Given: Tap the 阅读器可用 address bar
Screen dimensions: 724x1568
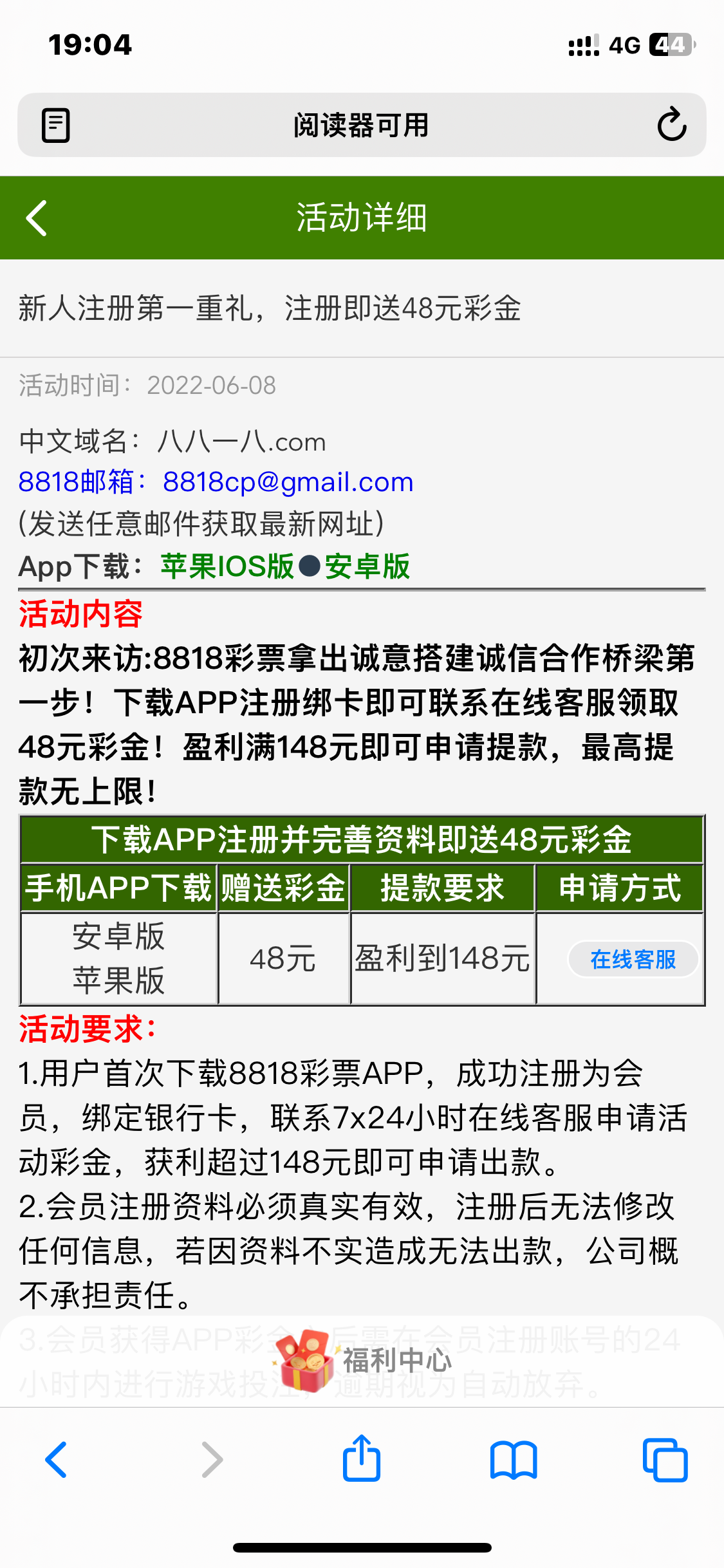Looking at the screenshot, I should click(360, 125).
